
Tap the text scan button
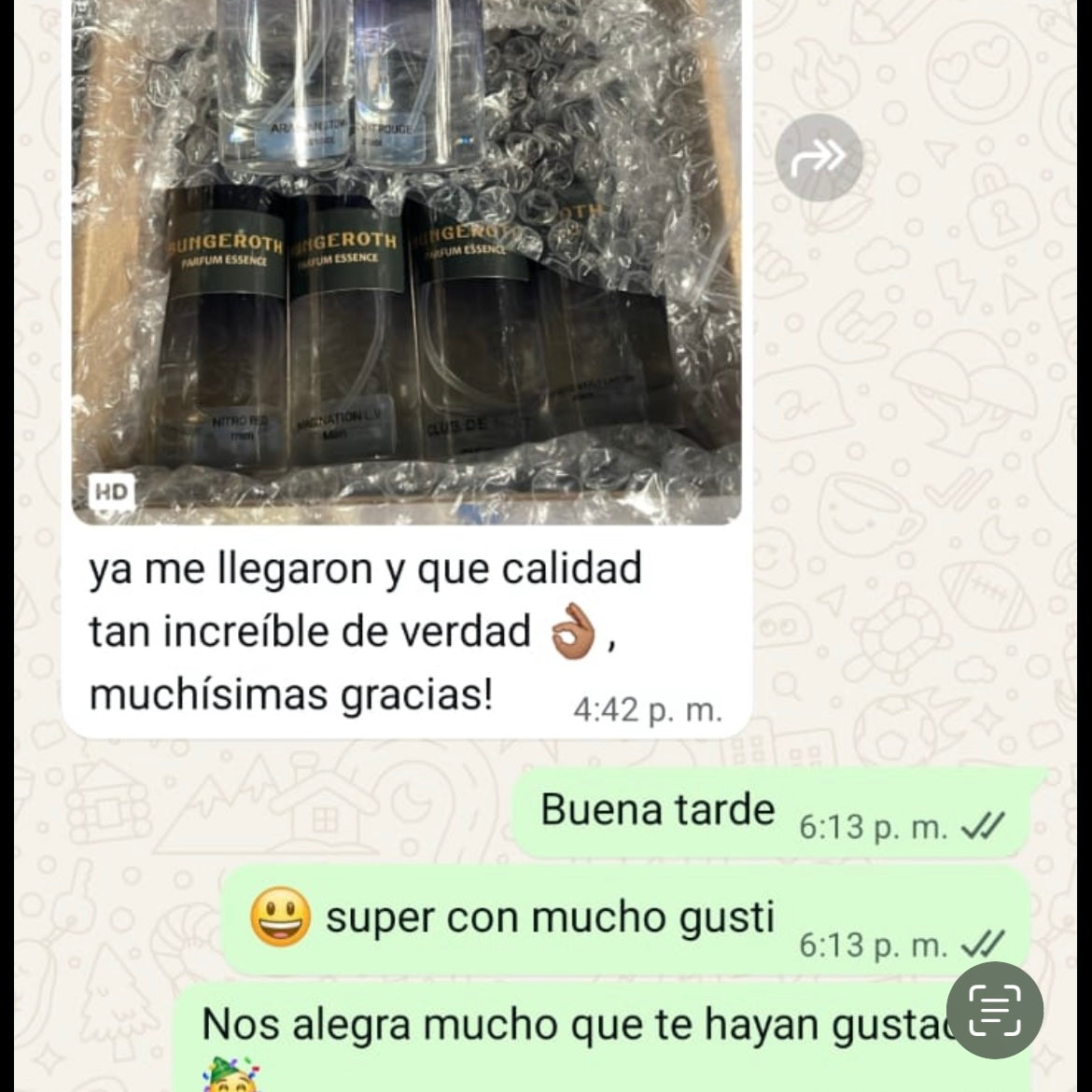coord(994,1010)
